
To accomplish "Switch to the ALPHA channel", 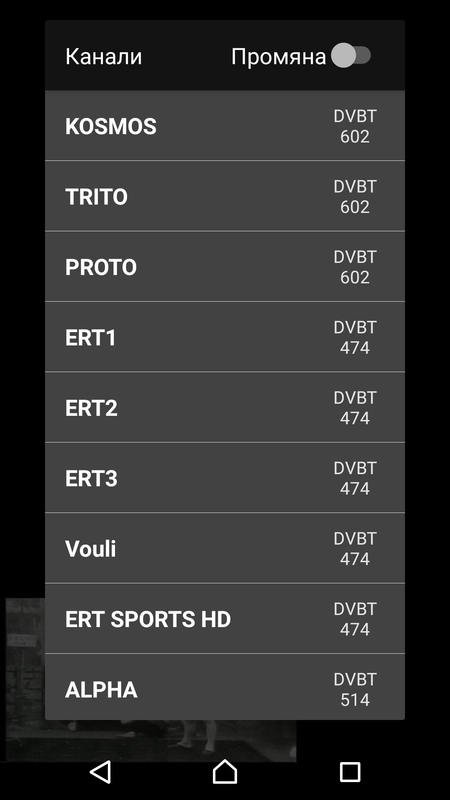I will click(225, 687).
